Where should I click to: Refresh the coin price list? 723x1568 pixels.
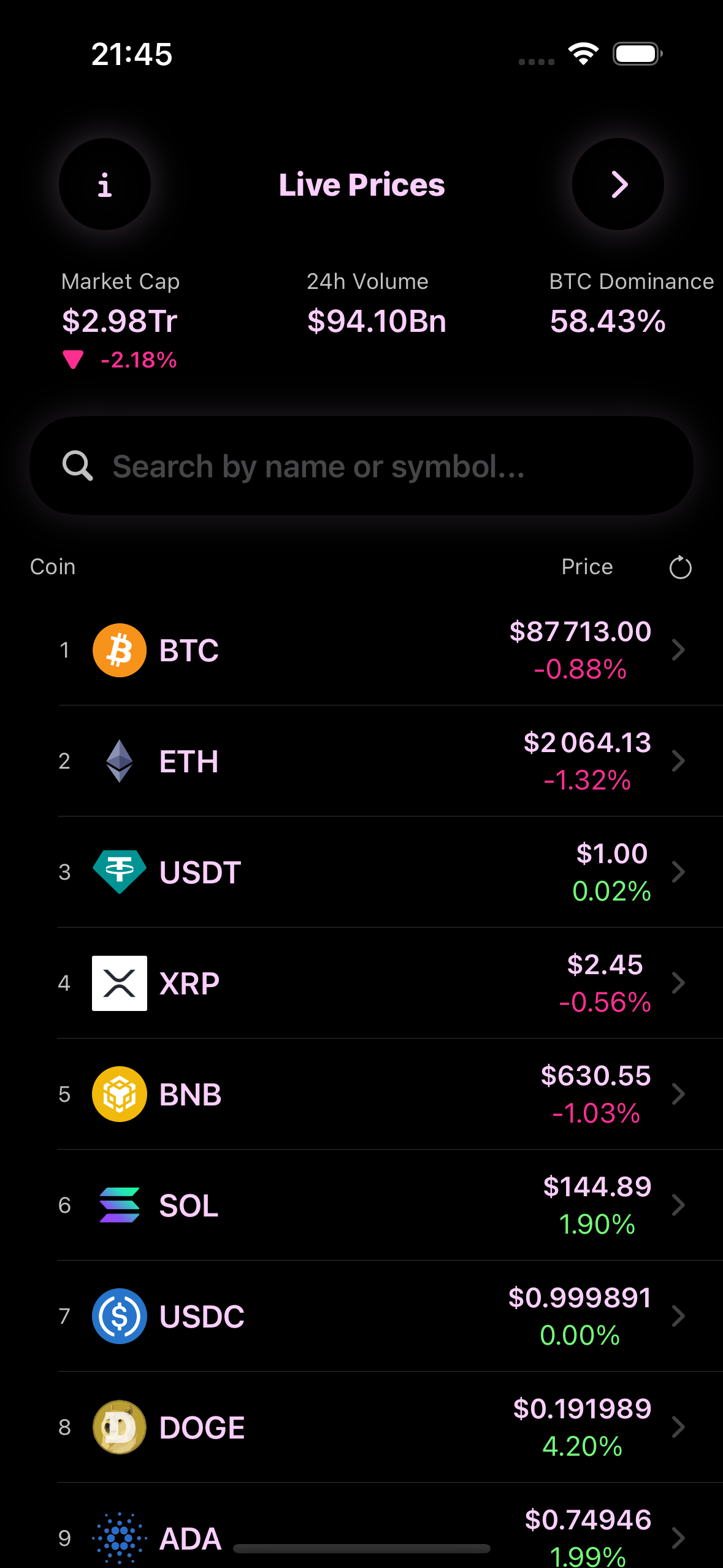(x=680, y=567)
